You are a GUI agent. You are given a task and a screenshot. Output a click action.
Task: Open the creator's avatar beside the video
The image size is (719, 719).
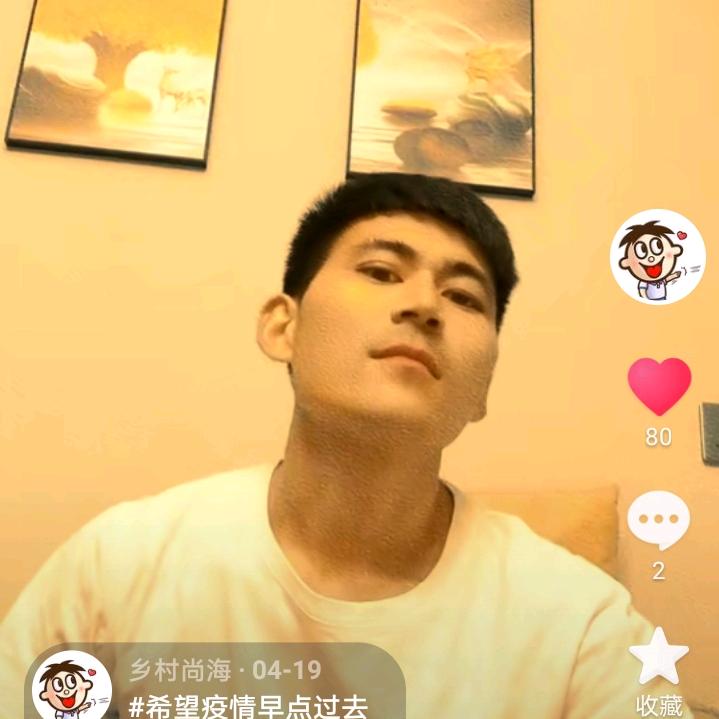pyautogui.click(x=651, y=258)
